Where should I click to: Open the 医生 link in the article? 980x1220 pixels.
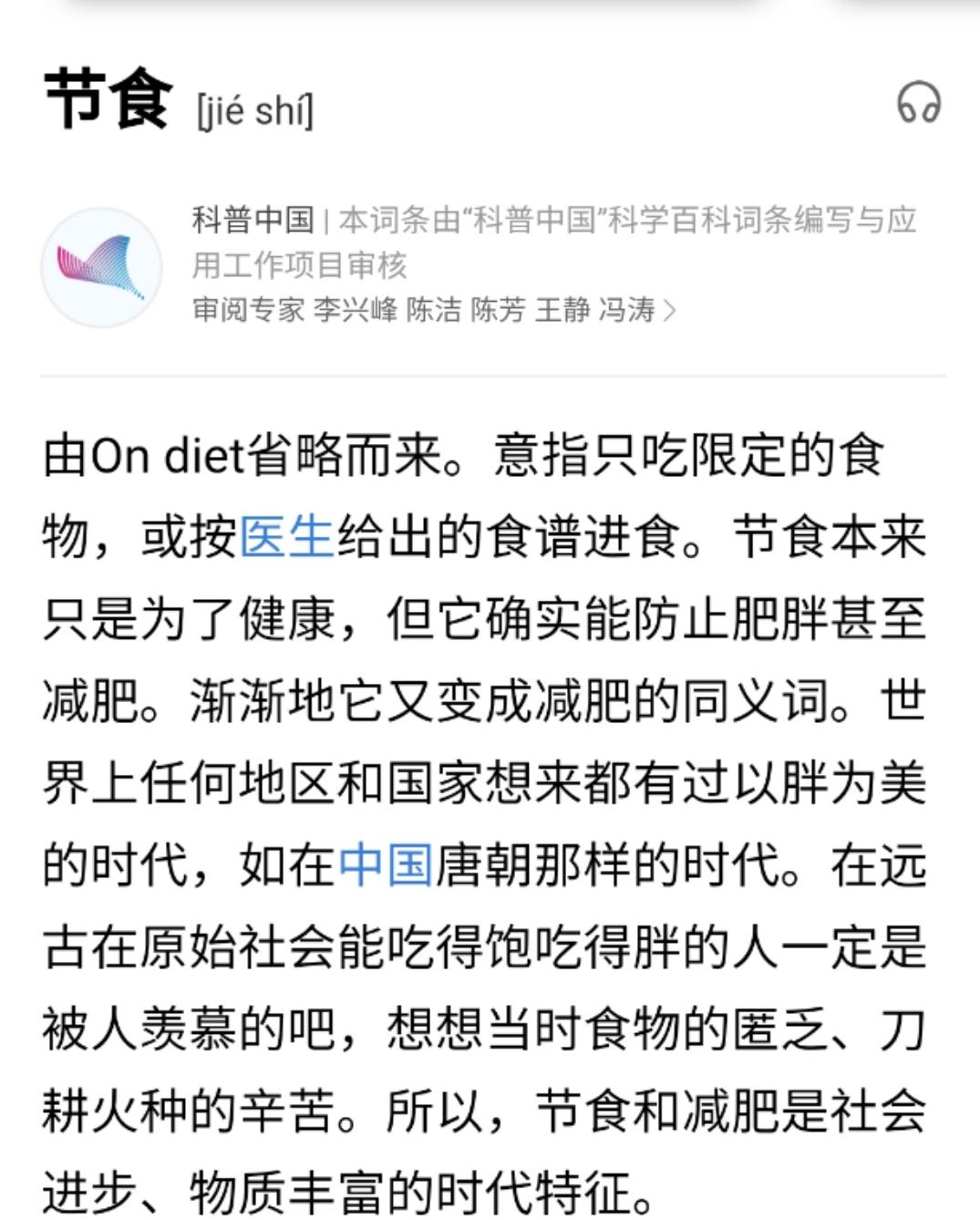(286, 536)
